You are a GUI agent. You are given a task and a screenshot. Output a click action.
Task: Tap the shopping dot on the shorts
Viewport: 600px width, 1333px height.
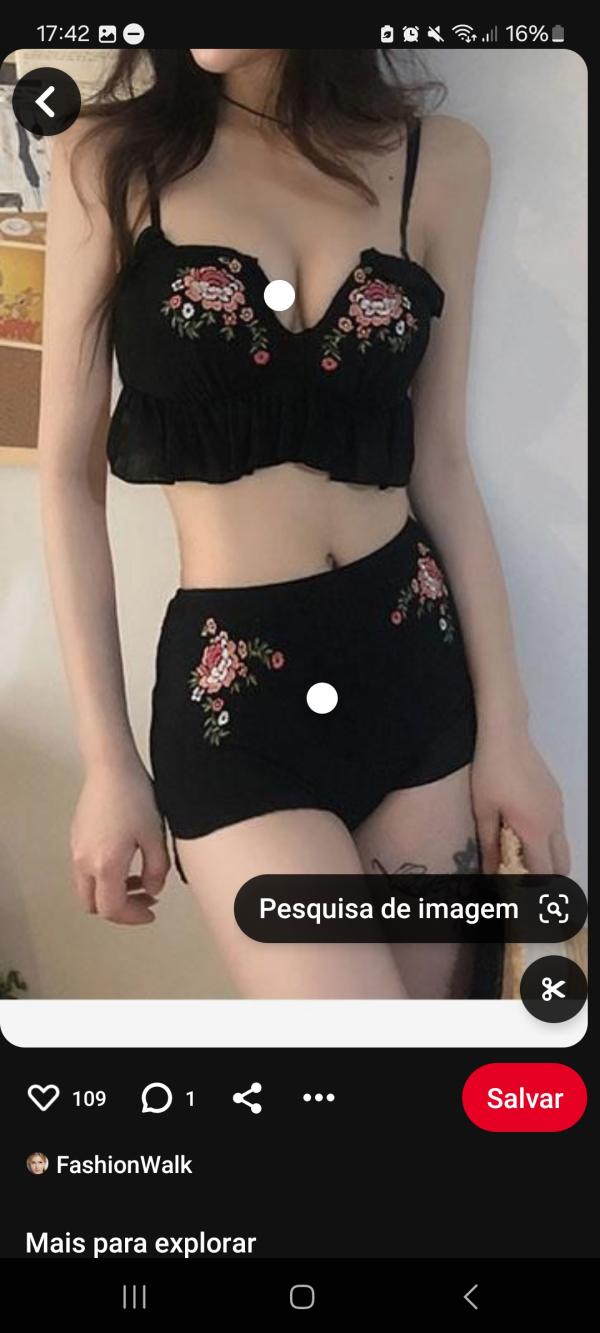coord(322,698)
